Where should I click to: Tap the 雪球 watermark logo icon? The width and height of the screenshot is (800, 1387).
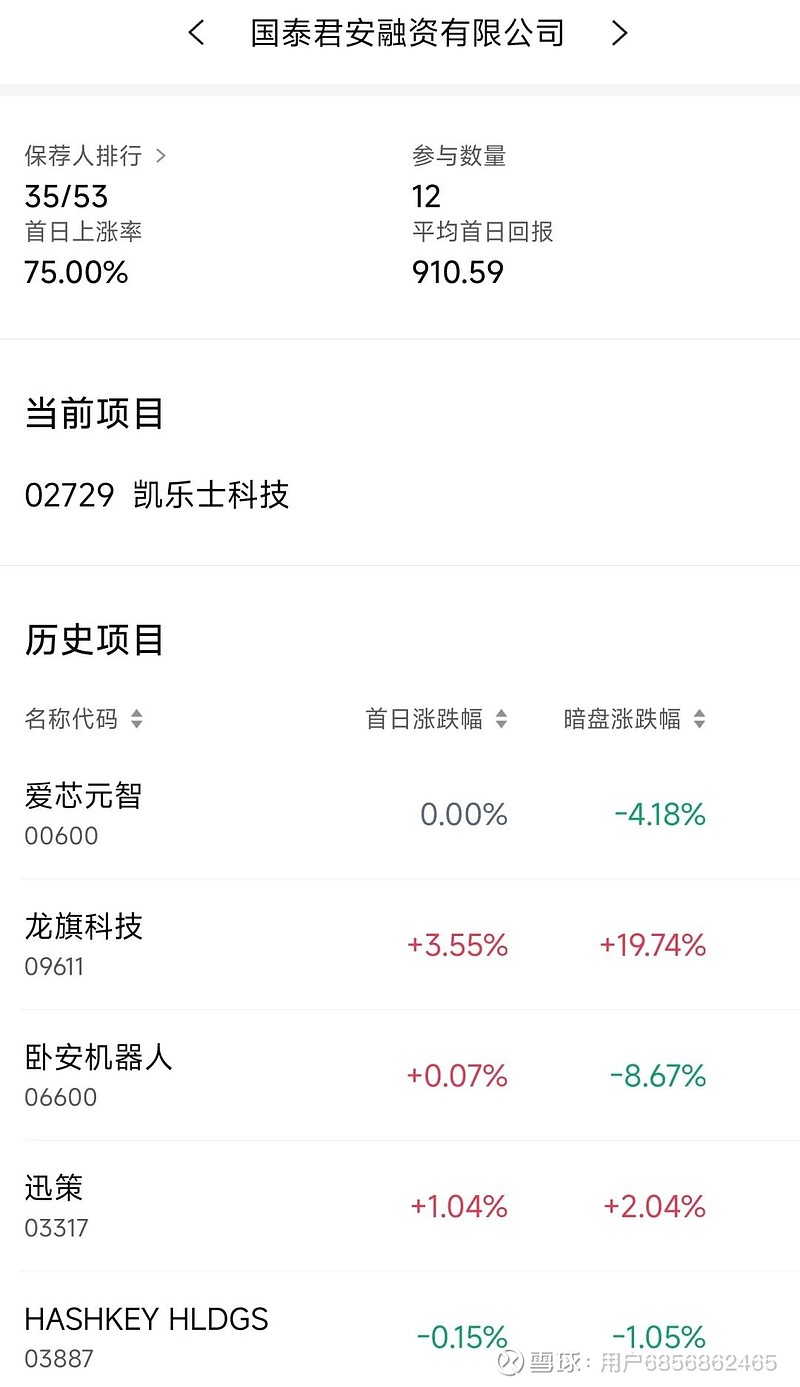(x=510, y=1363)
